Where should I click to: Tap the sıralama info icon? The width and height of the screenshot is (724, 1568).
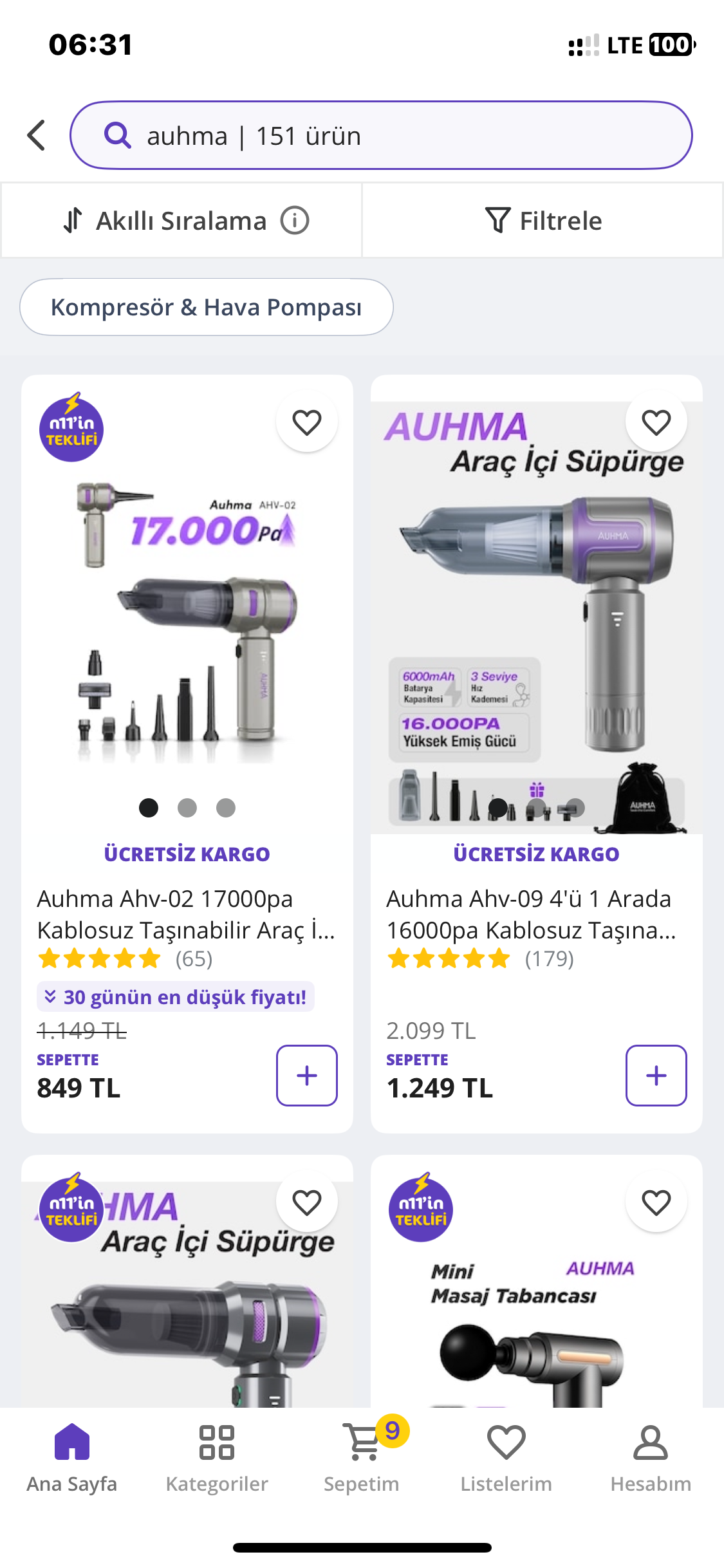click(295, 221)
